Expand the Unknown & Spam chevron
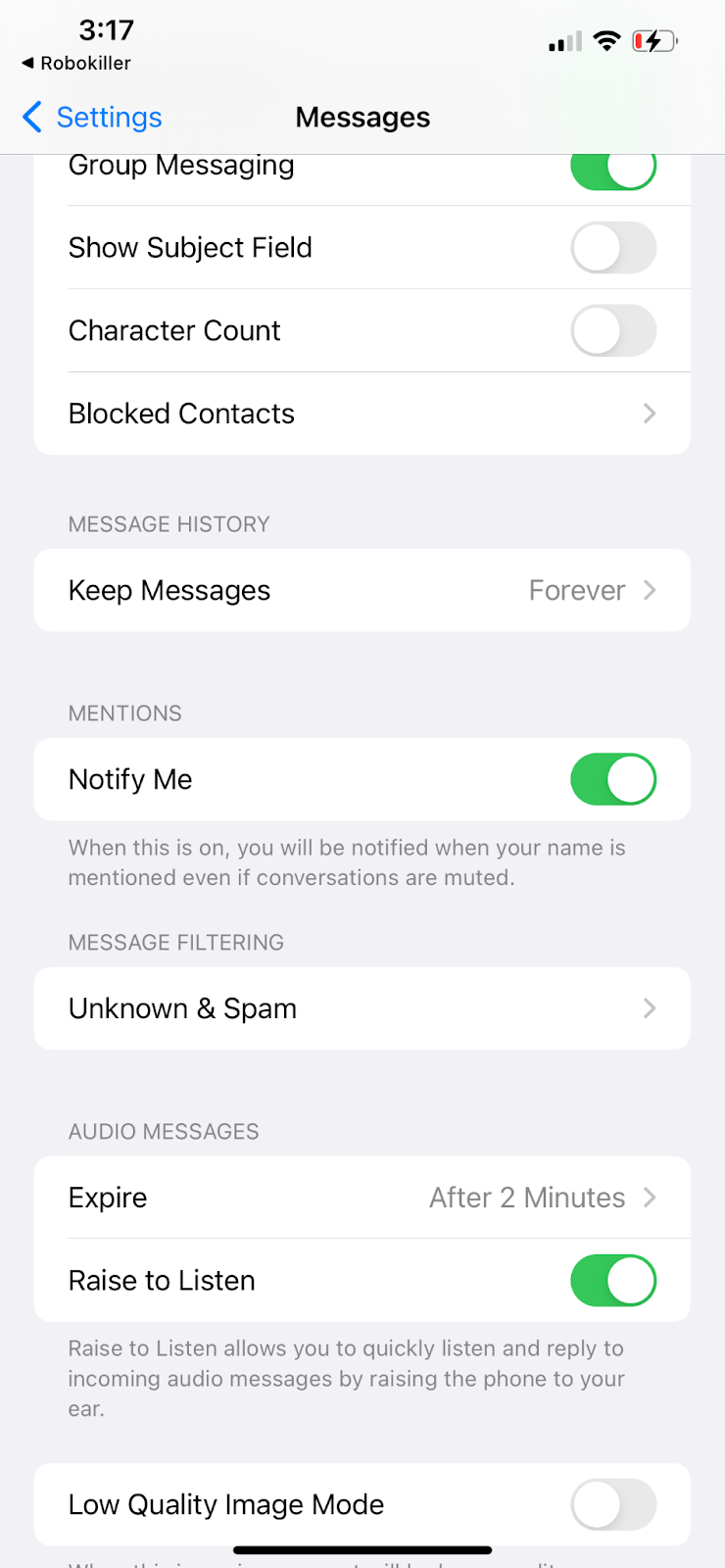 pos(649,1007)
